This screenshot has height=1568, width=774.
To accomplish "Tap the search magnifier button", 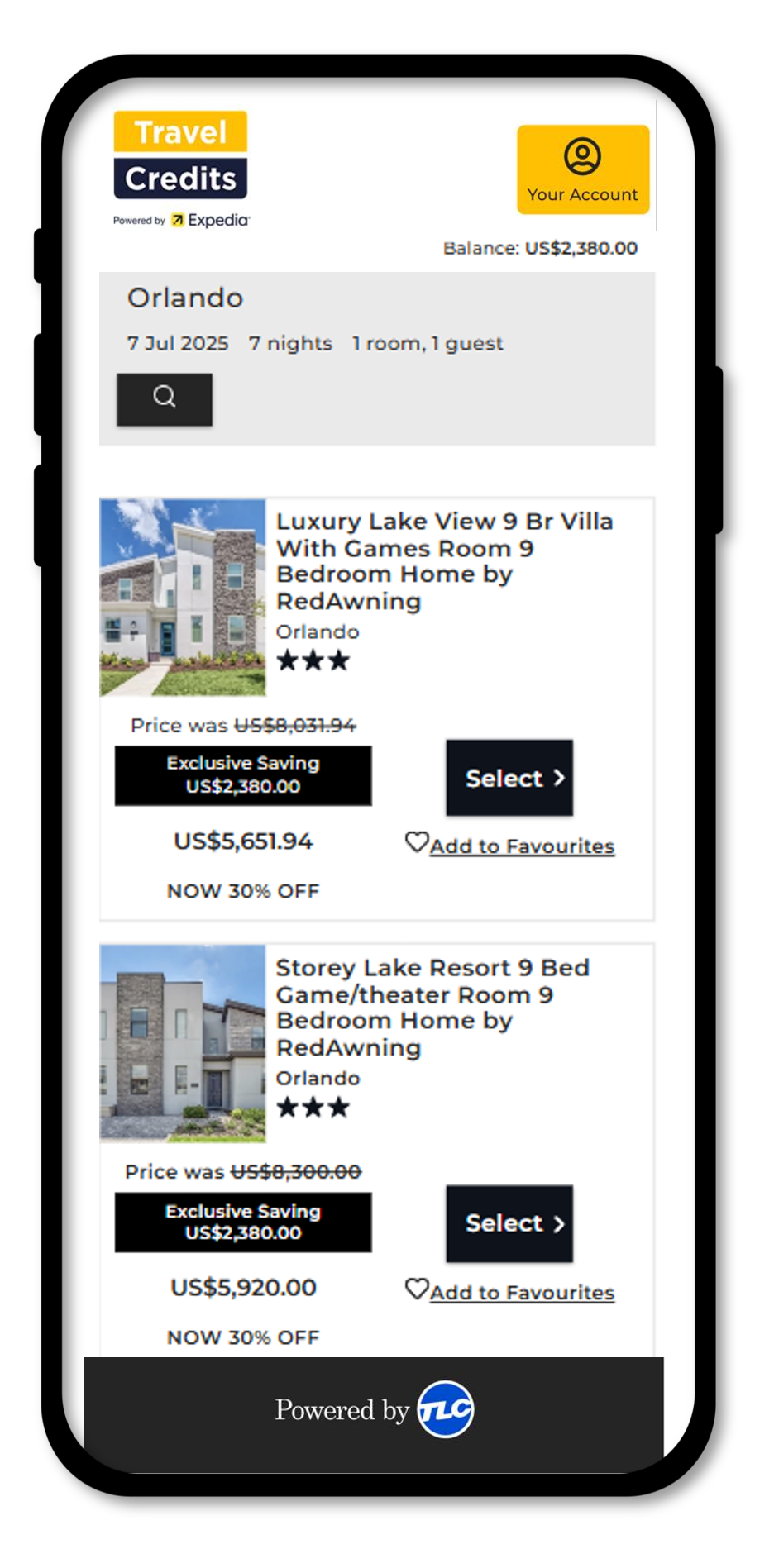I will pos(165,399).
